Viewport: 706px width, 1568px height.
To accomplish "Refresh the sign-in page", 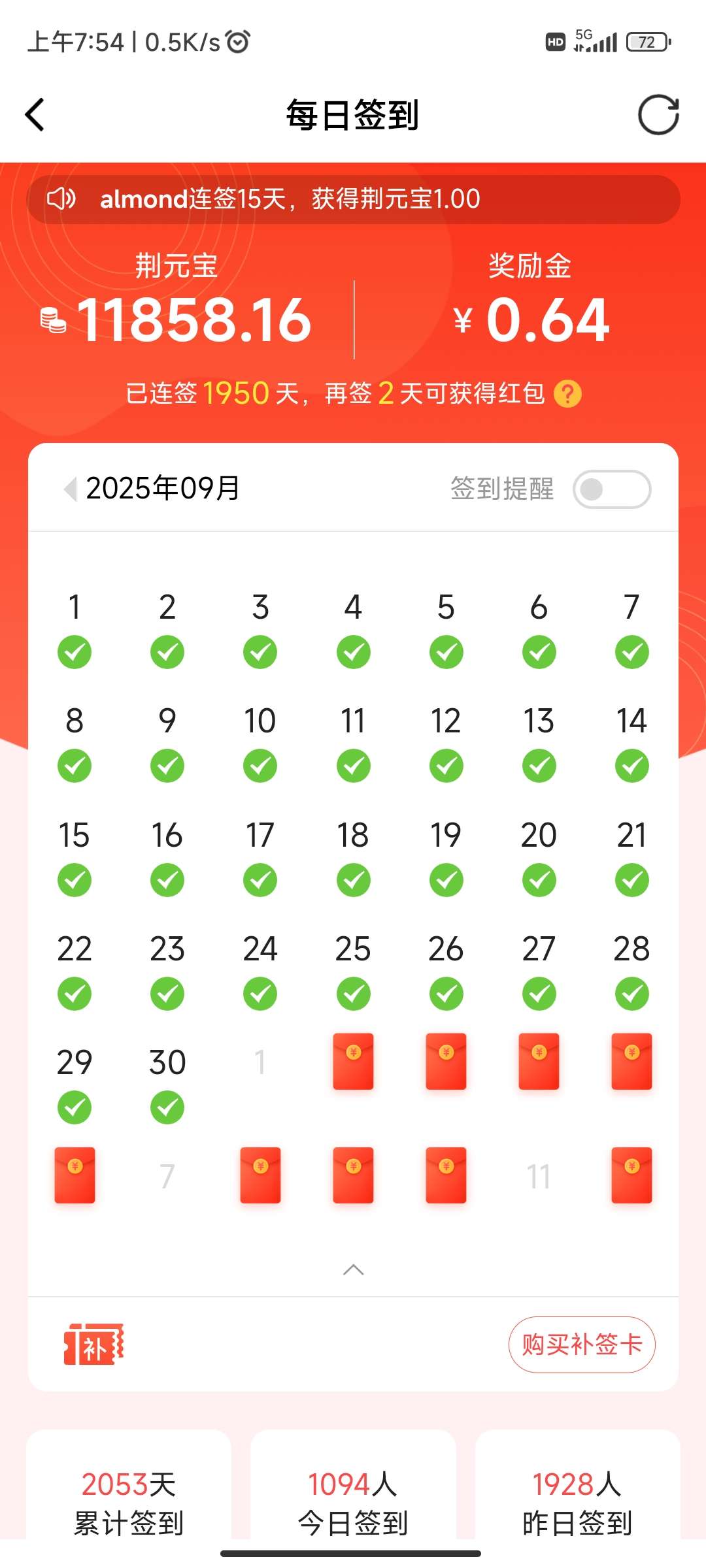I will [658, 115].
